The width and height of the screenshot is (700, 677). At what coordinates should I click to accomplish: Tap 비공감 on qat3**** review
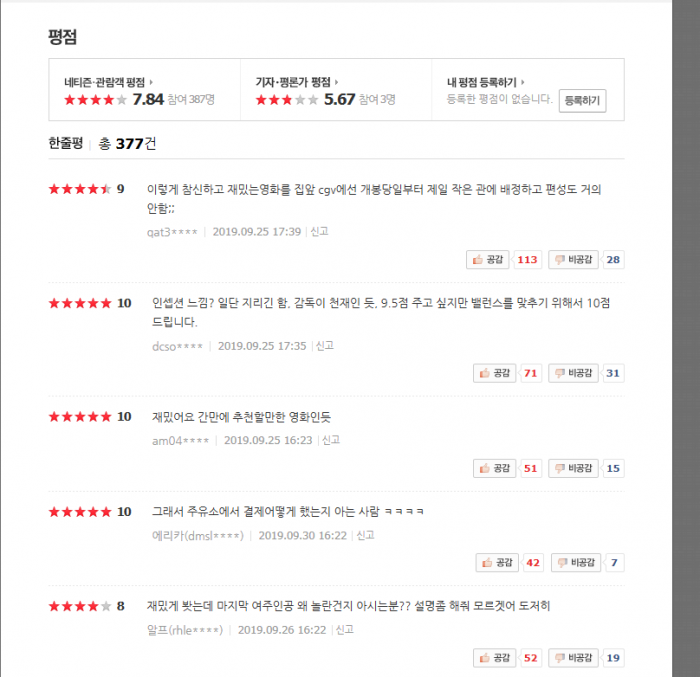(x=573, y=260)
